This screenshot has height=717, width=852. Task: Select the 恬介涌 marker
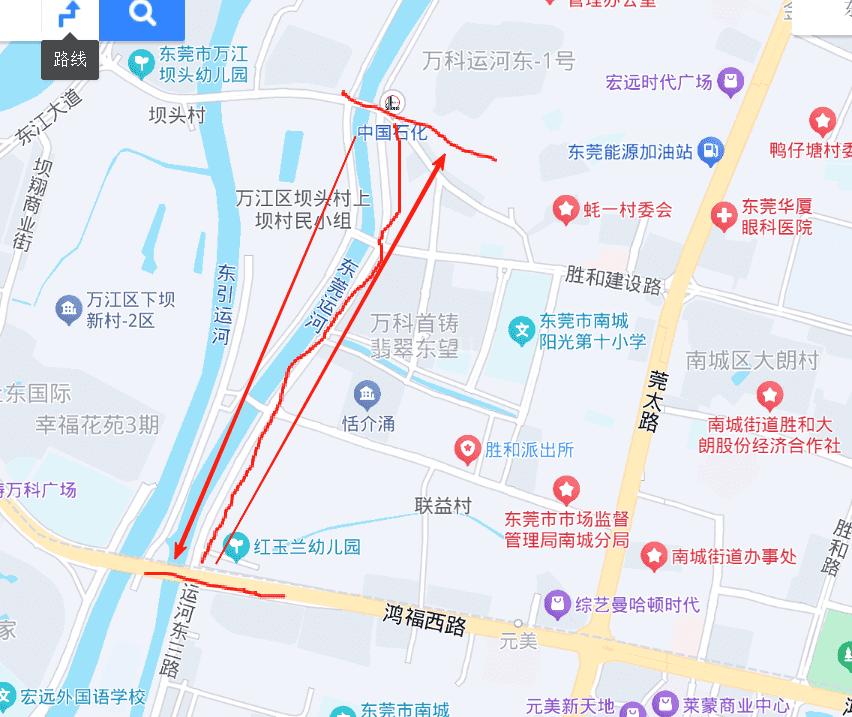pos(367,394)
